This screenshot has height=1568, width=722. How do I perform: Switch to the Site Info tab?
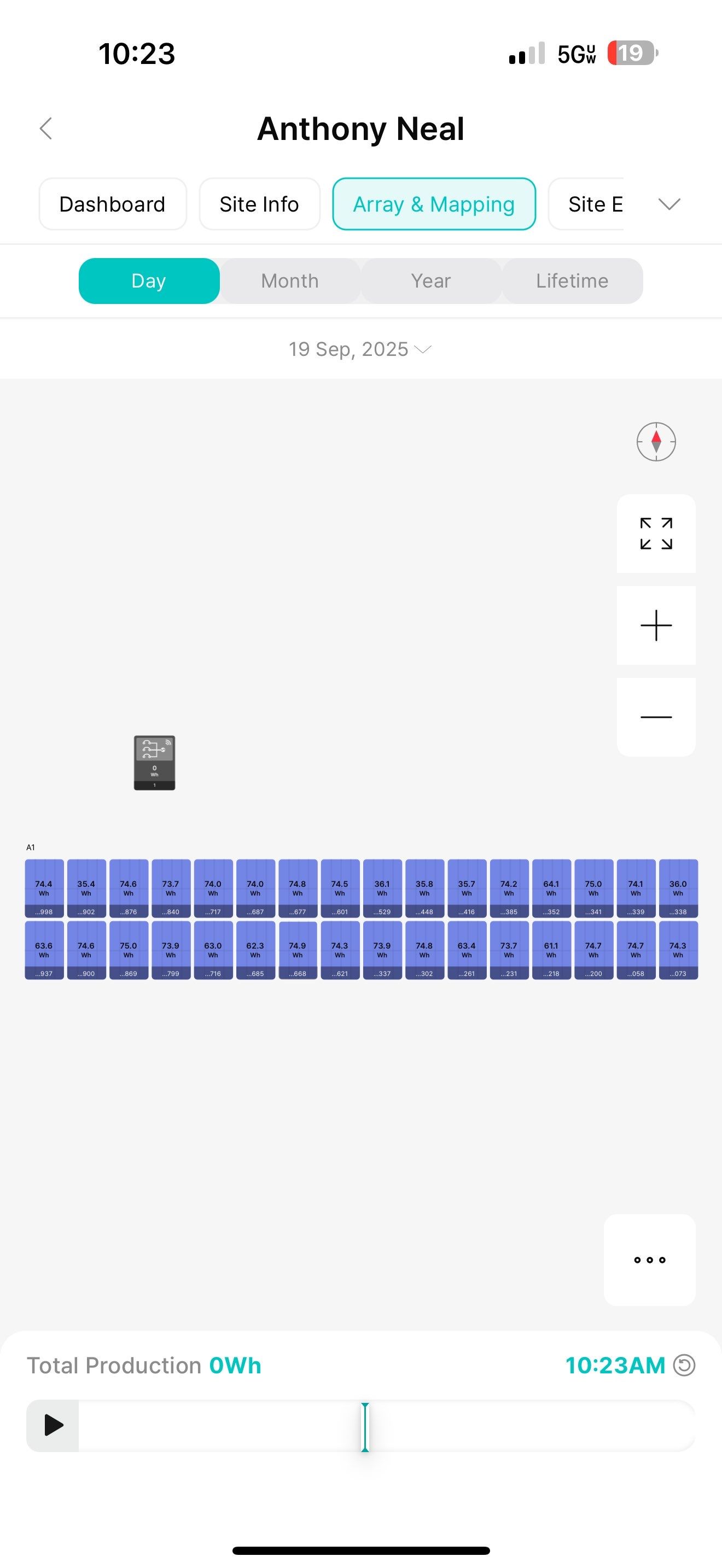click(259, 204)
